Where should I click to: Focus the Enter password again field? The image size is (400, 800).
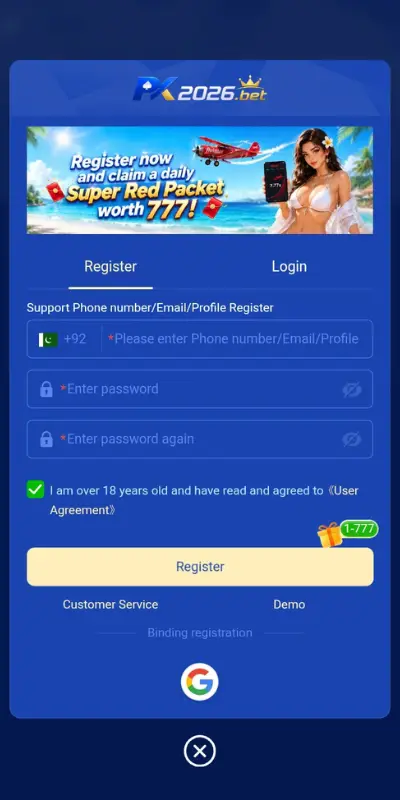[x=200, y=439]
